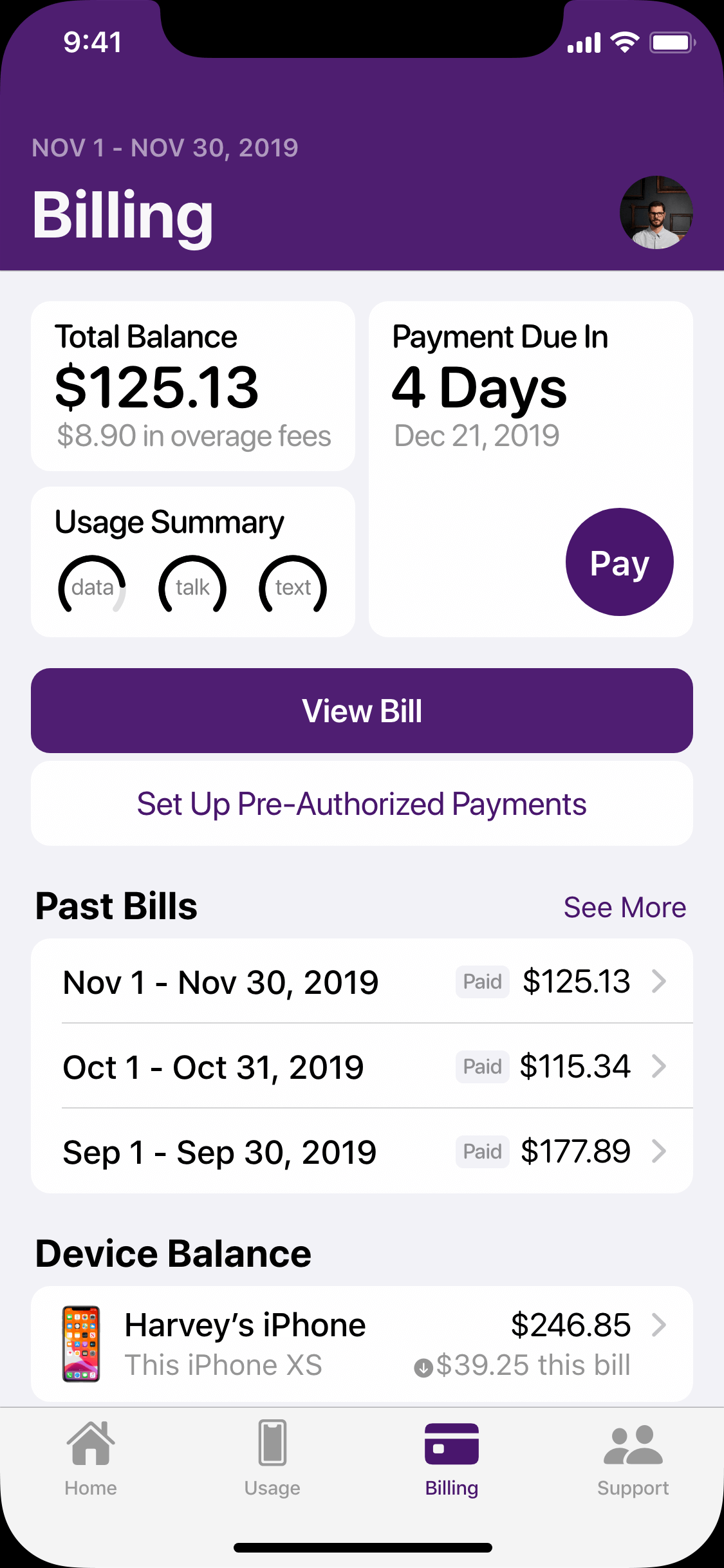Image resolution: width=724 pixels, height=1568 pixels.
Task: Tap the round Pay button
Action: [619, 562]
